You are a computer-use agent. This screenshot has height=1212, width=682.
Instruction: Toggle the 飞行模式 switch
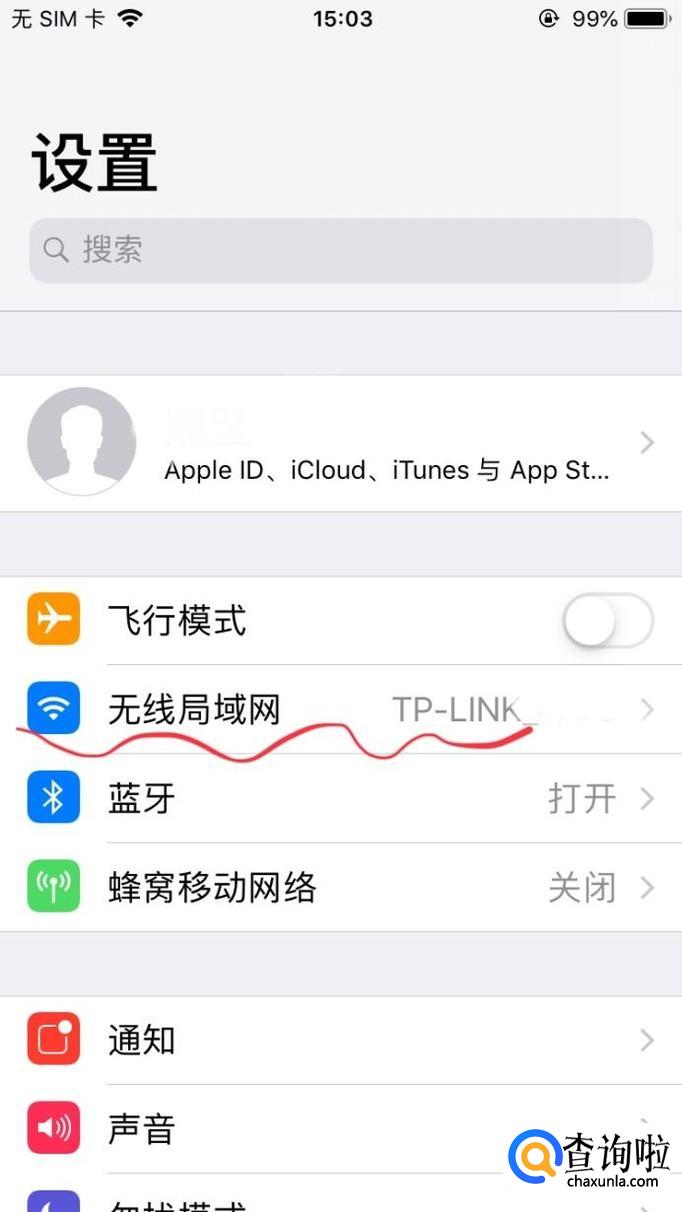tap(608, 621)
